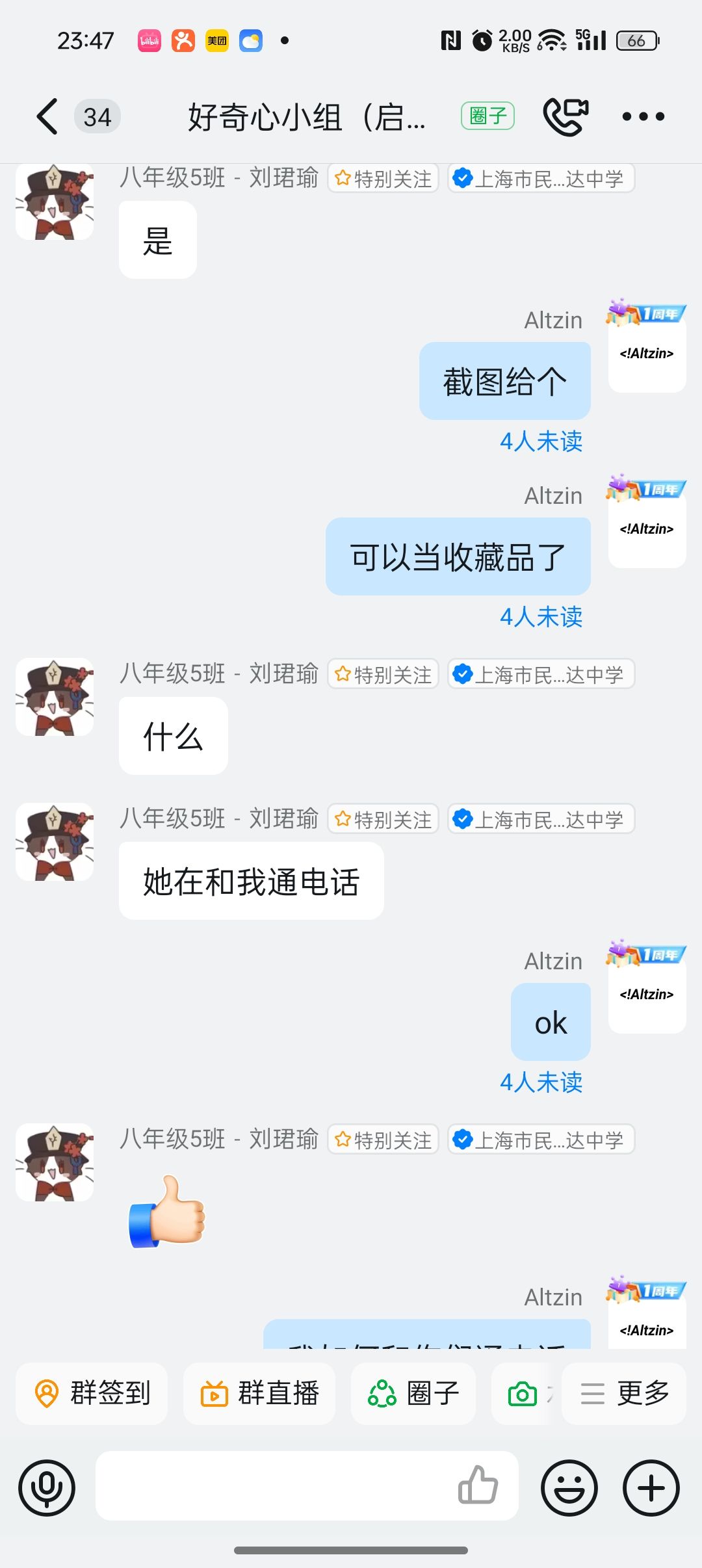
Task: Open the three-dot group settings menu
Action: 643,117
